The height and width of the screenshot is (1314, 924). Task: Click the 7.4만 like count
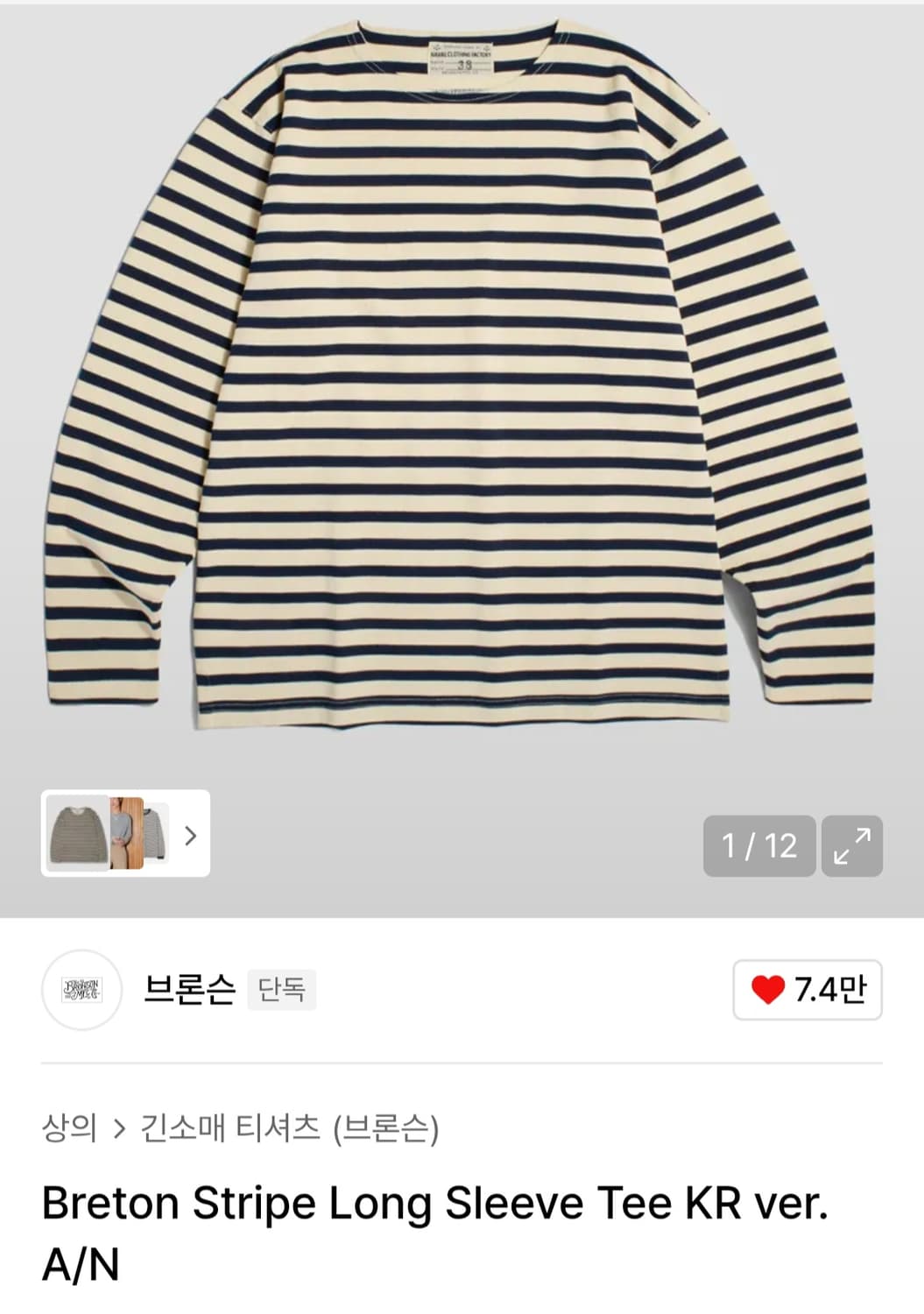pyautogui.click(x=829, y=990)
